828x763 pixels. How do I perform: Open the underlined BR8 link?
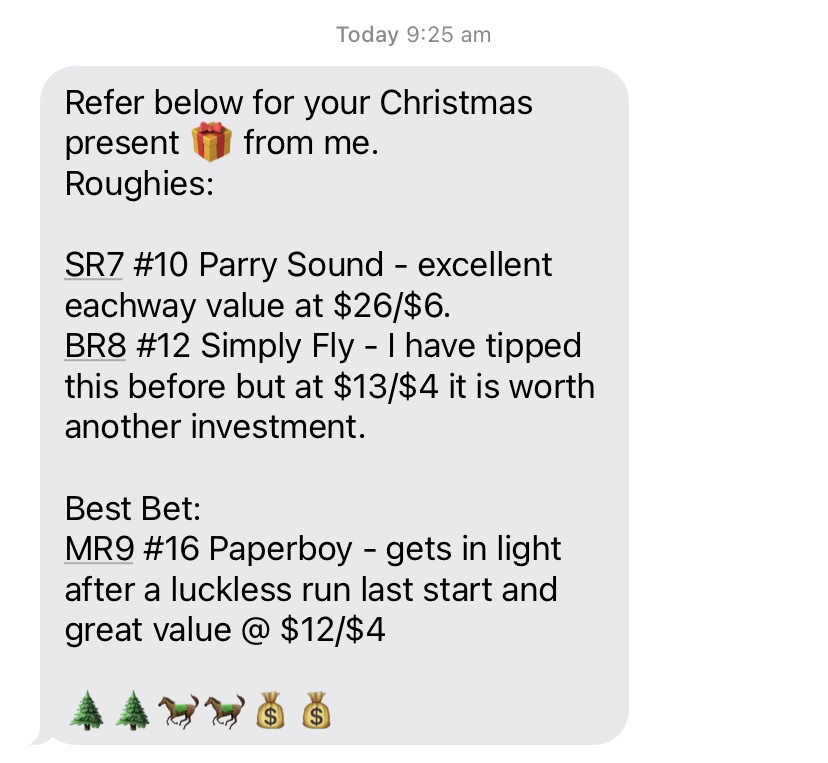[x=94, y=347]
